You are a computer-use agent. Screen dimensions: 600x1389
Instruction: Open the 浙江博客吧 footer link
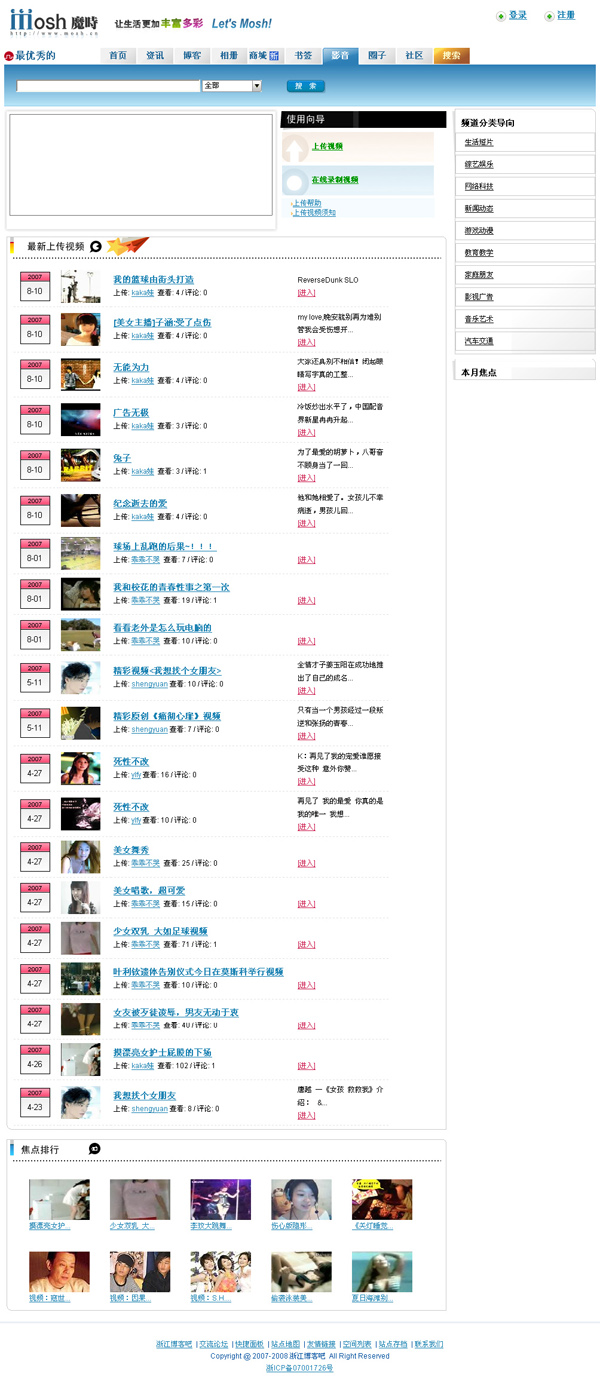174,1344
